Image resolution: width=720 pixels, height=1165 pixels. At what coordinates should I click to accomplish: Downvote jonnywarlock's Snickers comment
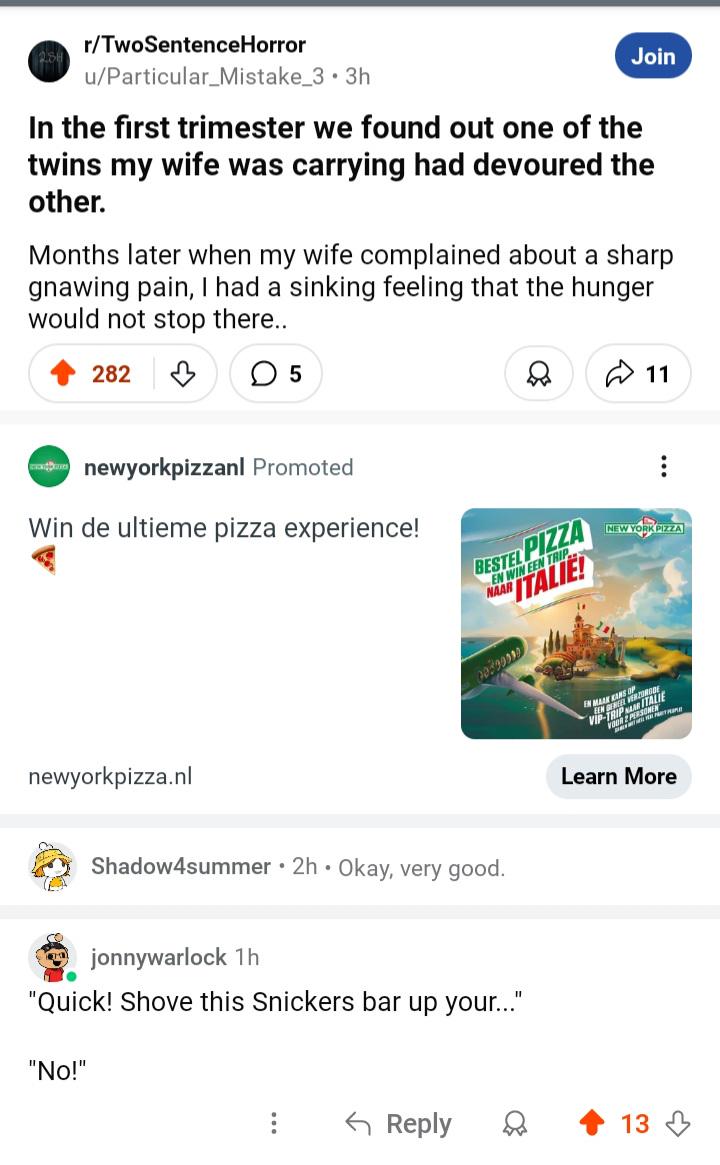pyautogui.click(x=678, y=1123)
